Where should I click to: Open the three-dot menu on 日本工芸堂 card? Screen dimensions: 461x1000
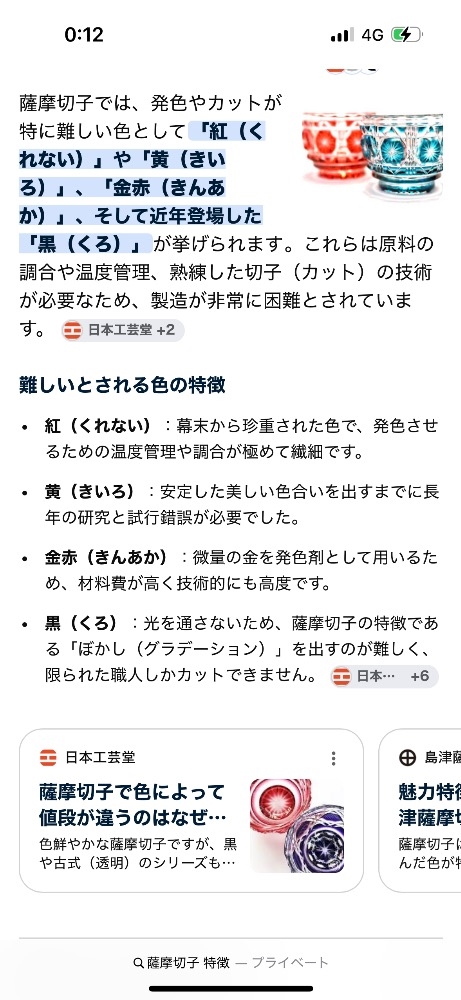(x=333, y=758)
